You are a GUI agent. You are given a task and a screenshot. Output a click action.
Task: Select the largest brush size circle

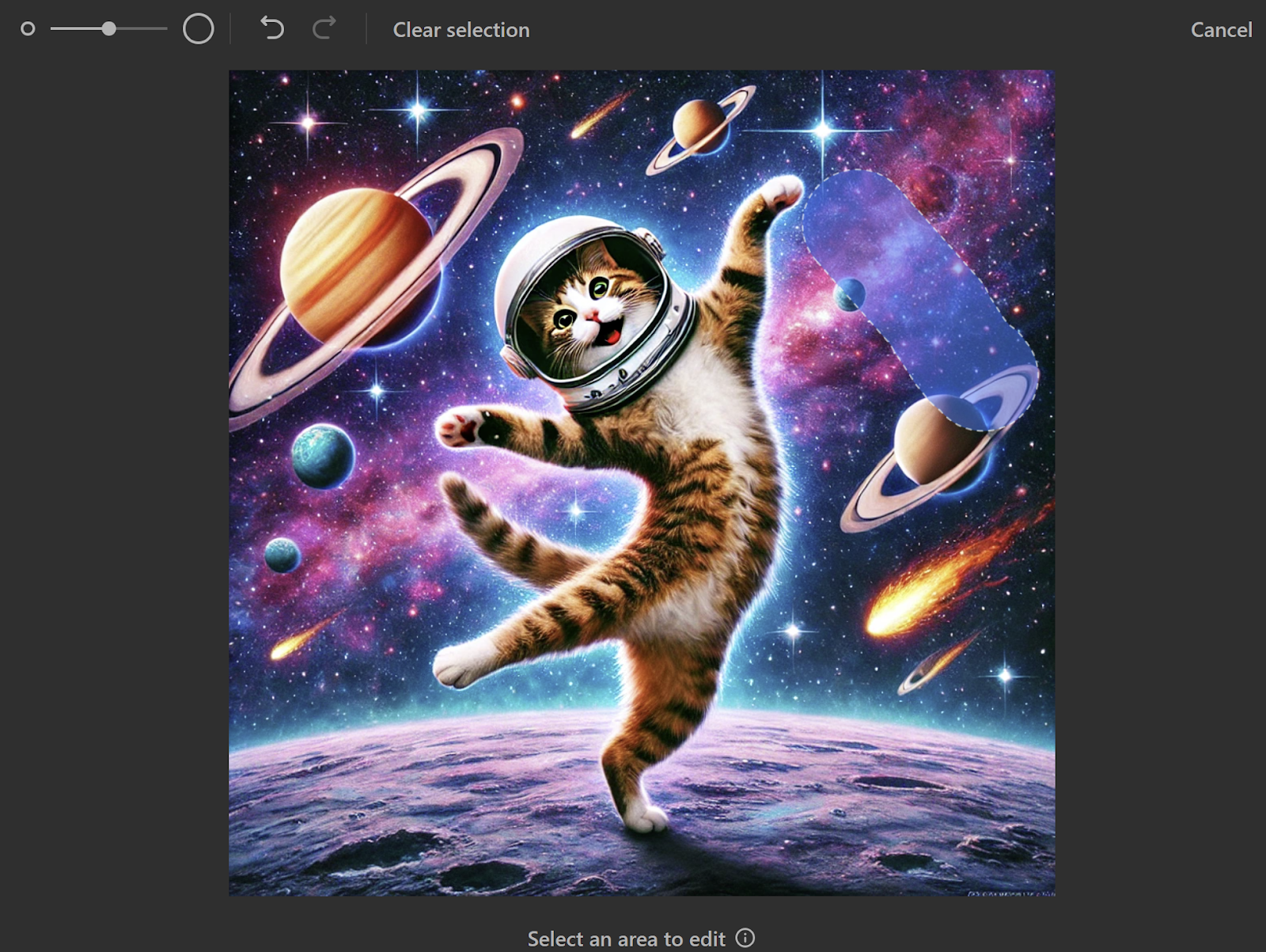(x=198, y=29)
